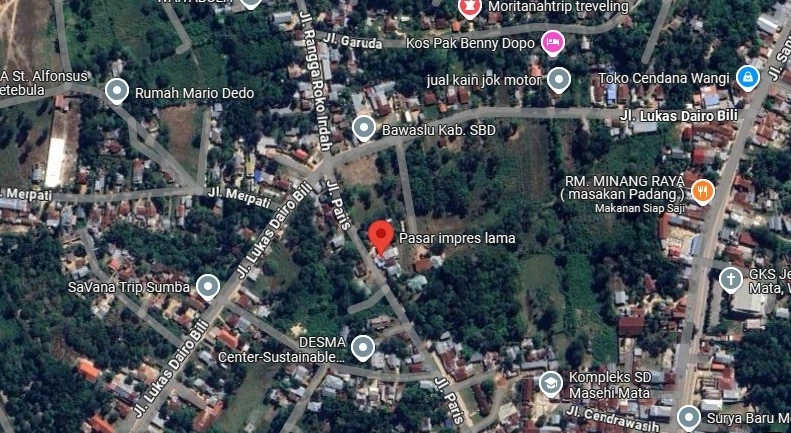Select the jual kain jok motor marker
Image resolution: width=791 pixels, height=433 pixels.
click(559, 79)
